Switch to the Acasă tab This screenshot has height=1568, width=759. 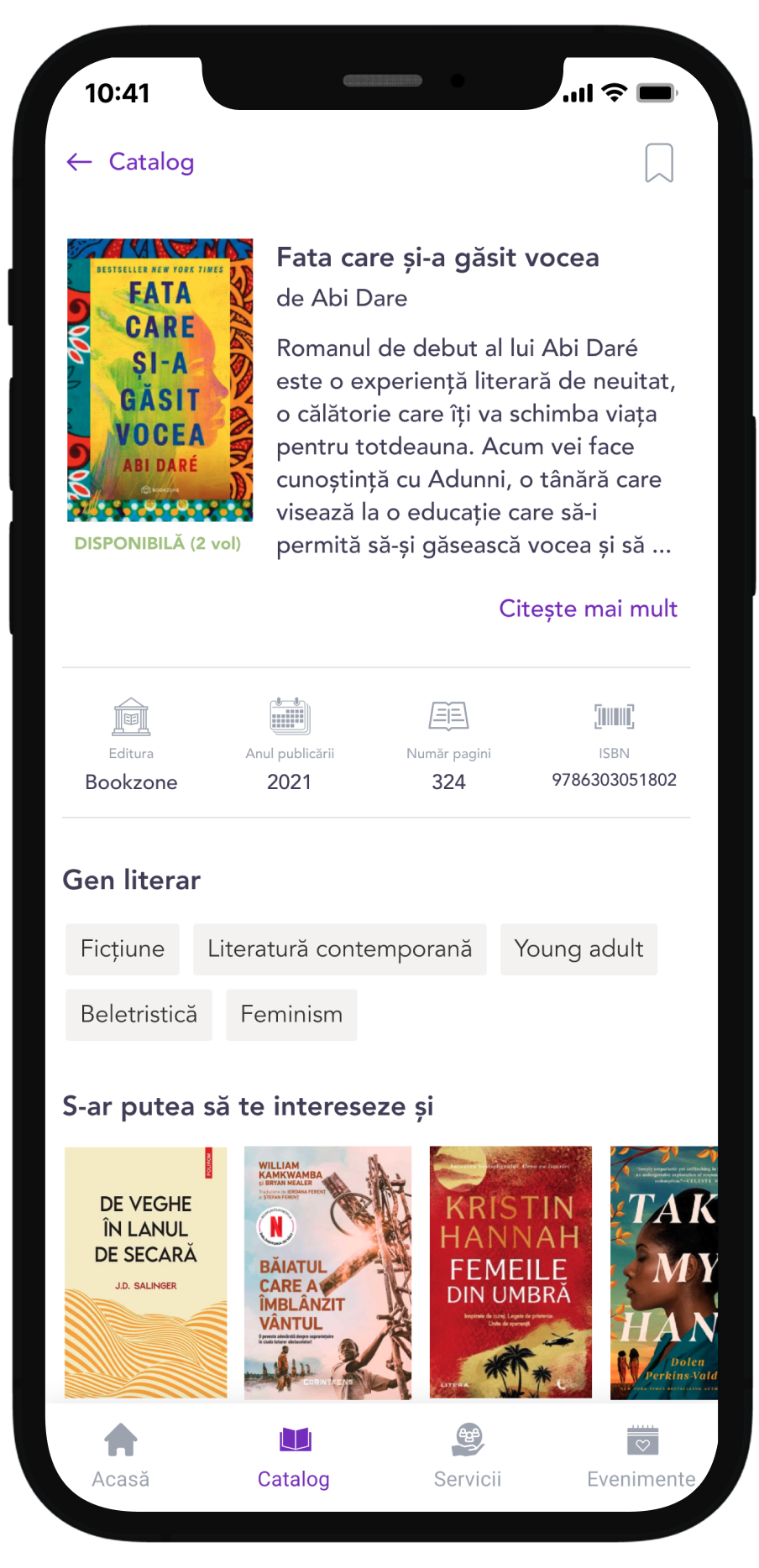(x=121, y=1455)
